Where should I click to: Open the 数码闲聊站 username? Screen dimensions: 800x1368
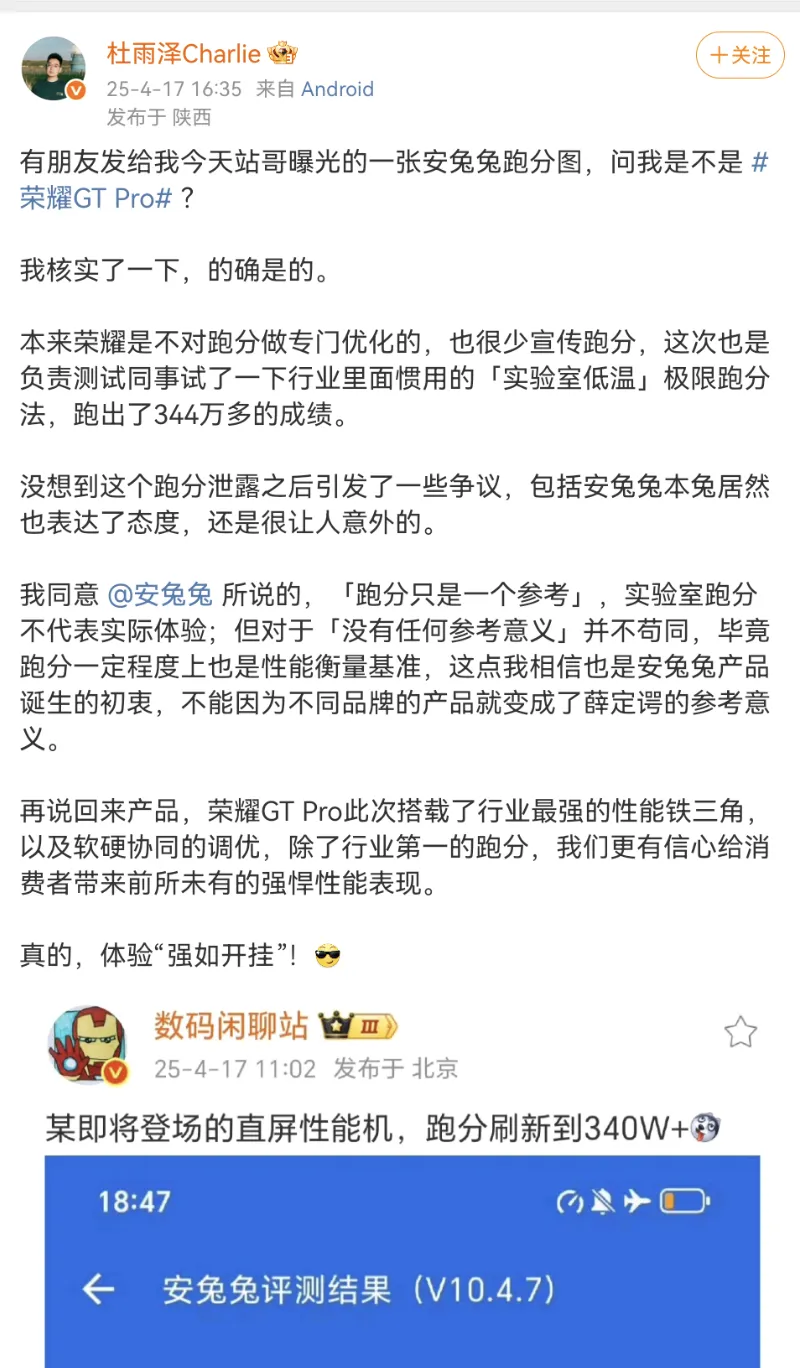tap(231, 1025)
